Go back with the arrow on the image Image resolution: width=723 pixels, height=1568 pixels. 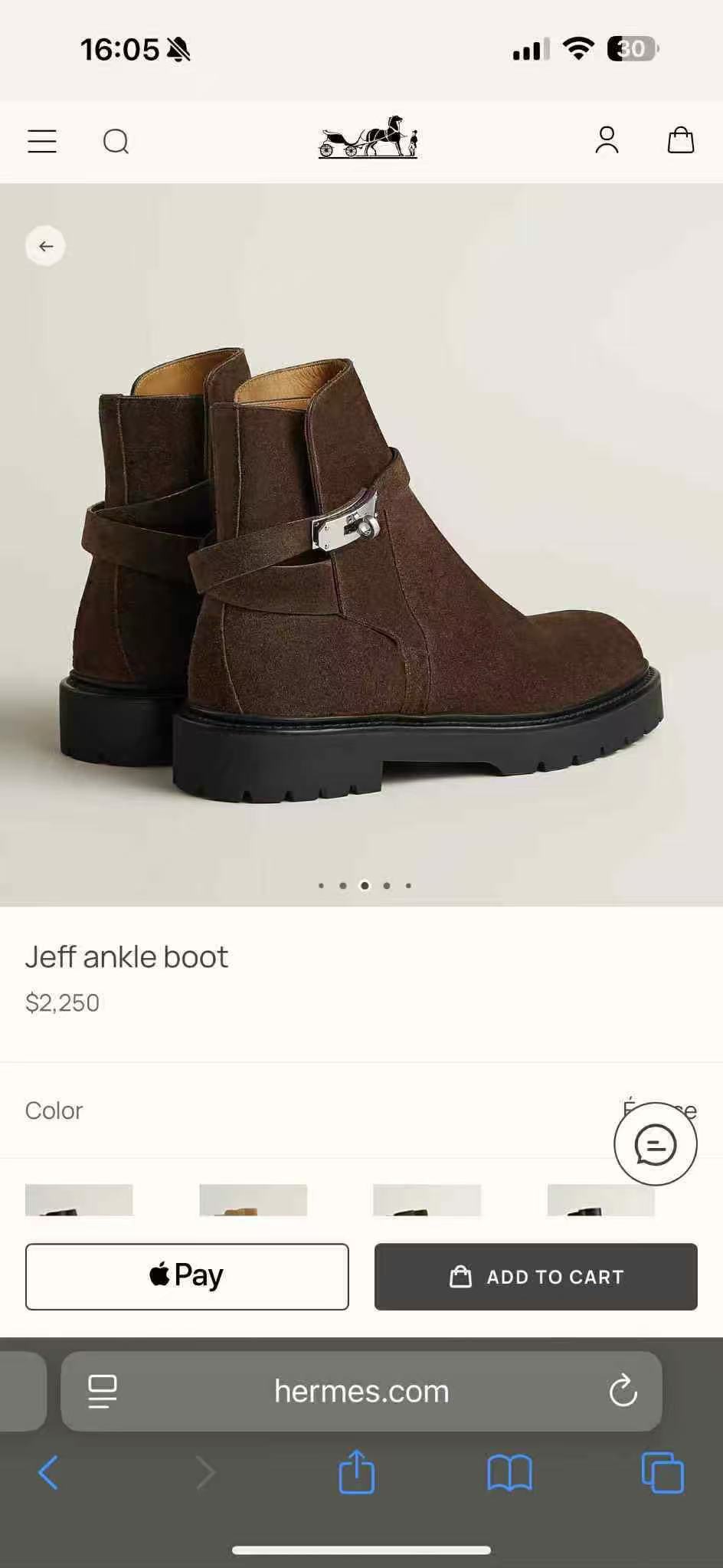[46, 246]
